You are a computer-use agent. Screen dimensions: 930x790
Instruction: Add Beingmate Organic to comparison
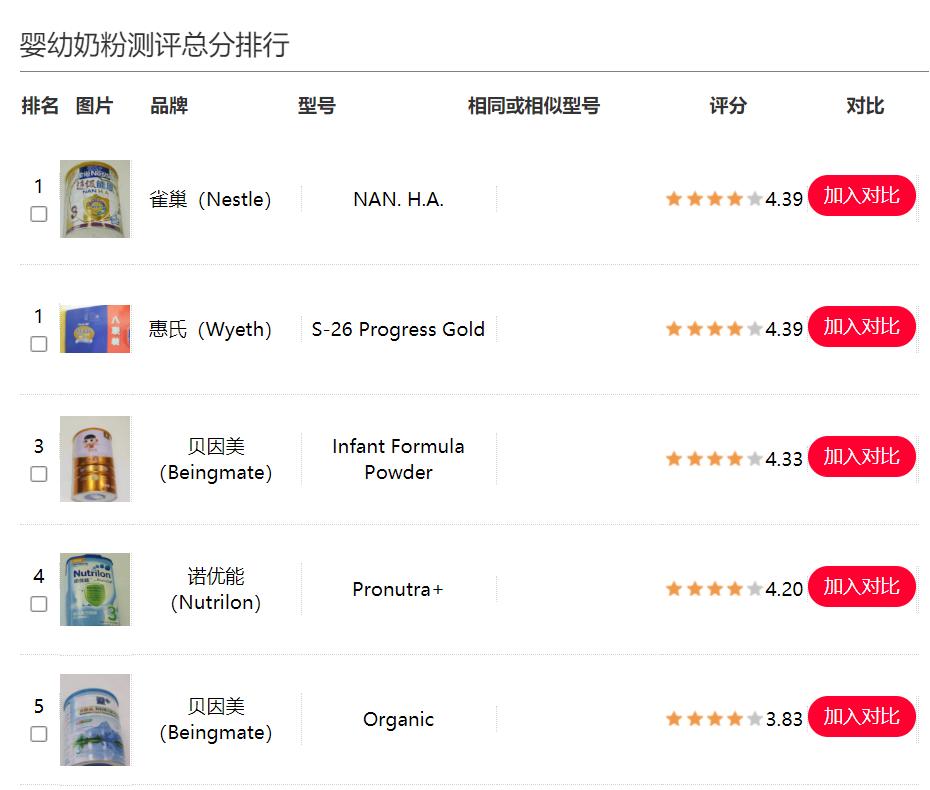click(x=861, y=716)
